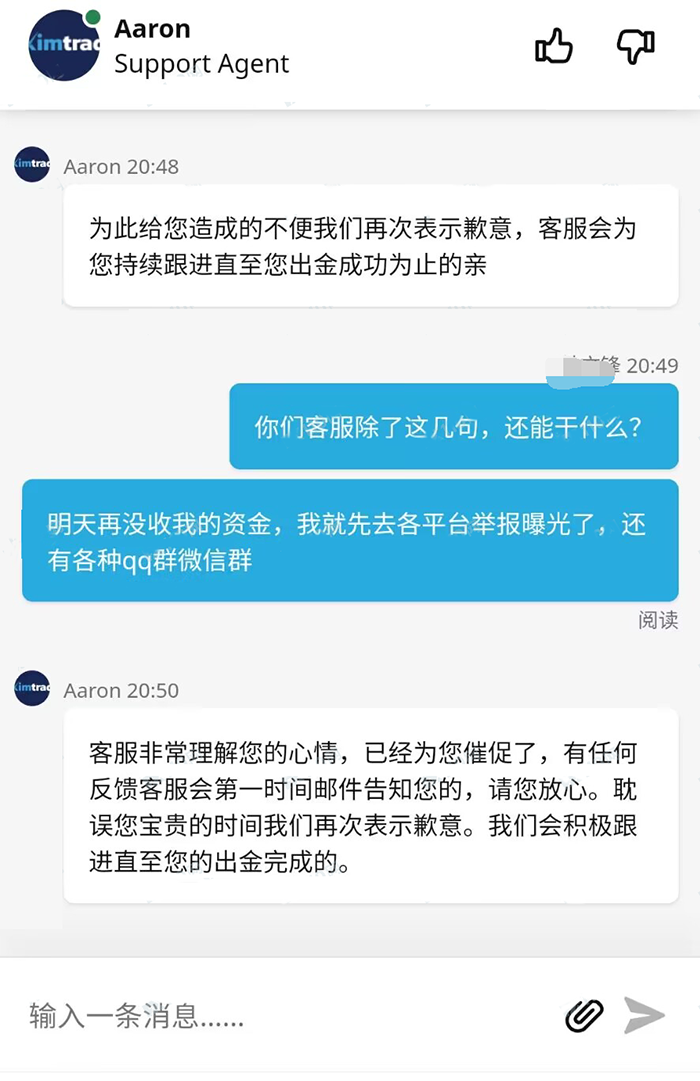
Task: Focus the 输入一条消息 message field
Action: coord(280,1017)
